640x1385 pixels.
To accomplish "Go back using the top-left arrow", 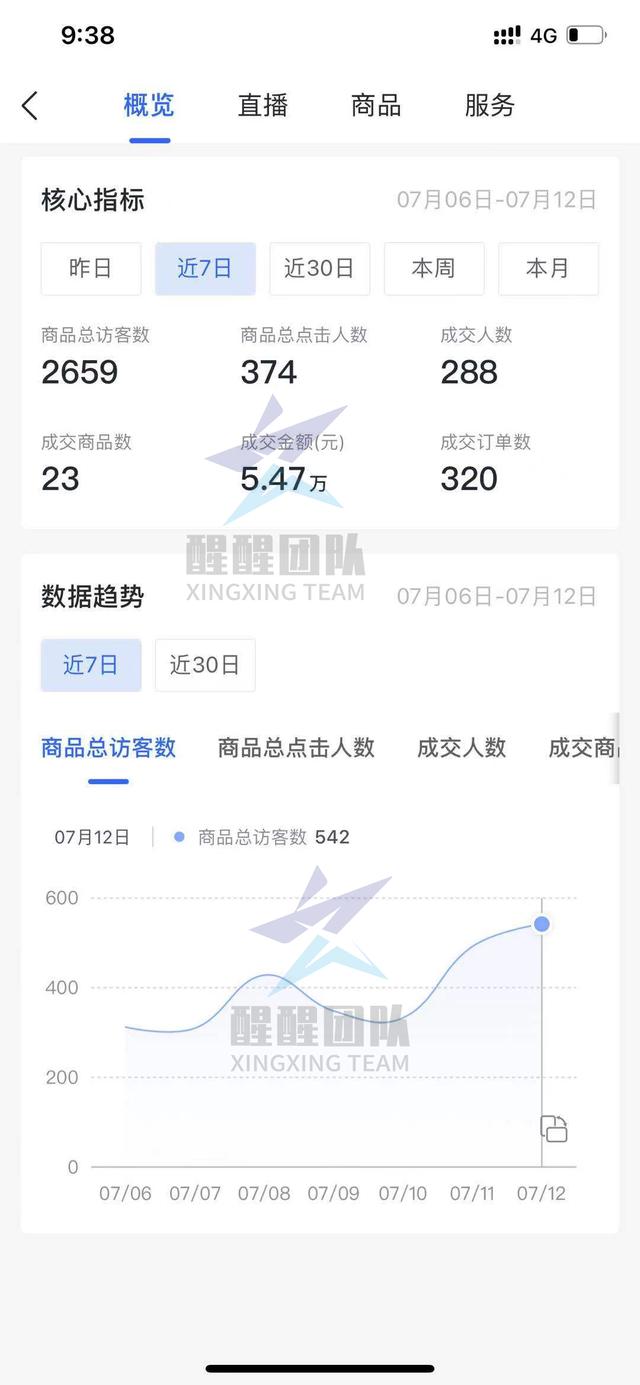I will 30,105.
